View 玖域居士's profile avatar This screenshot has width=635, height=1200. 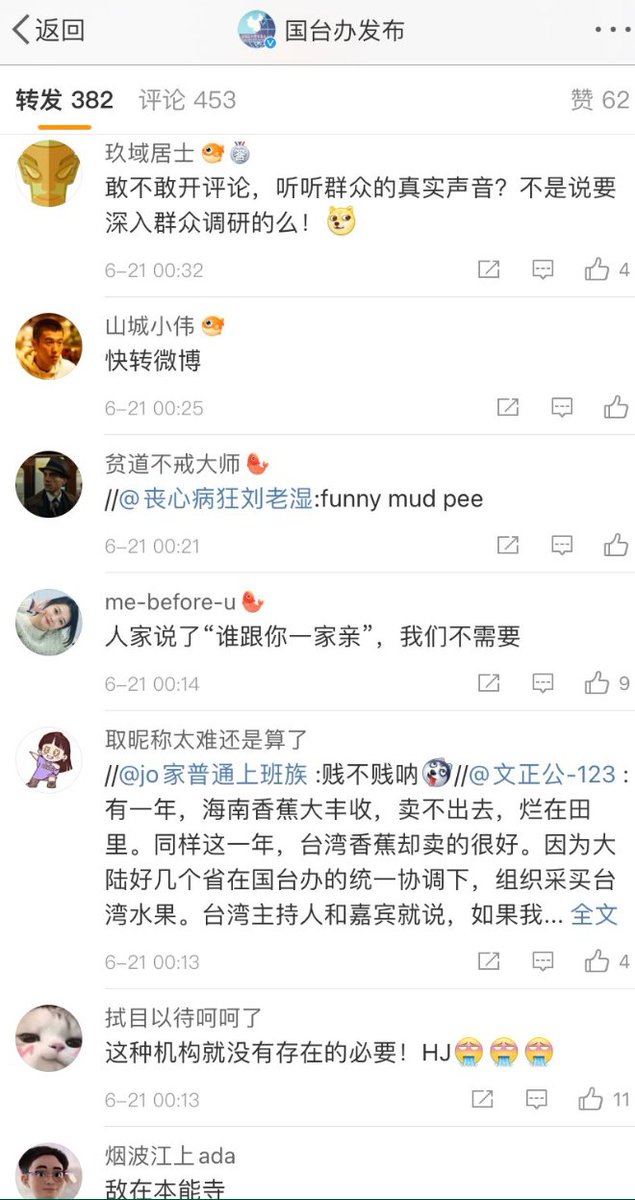49,175
